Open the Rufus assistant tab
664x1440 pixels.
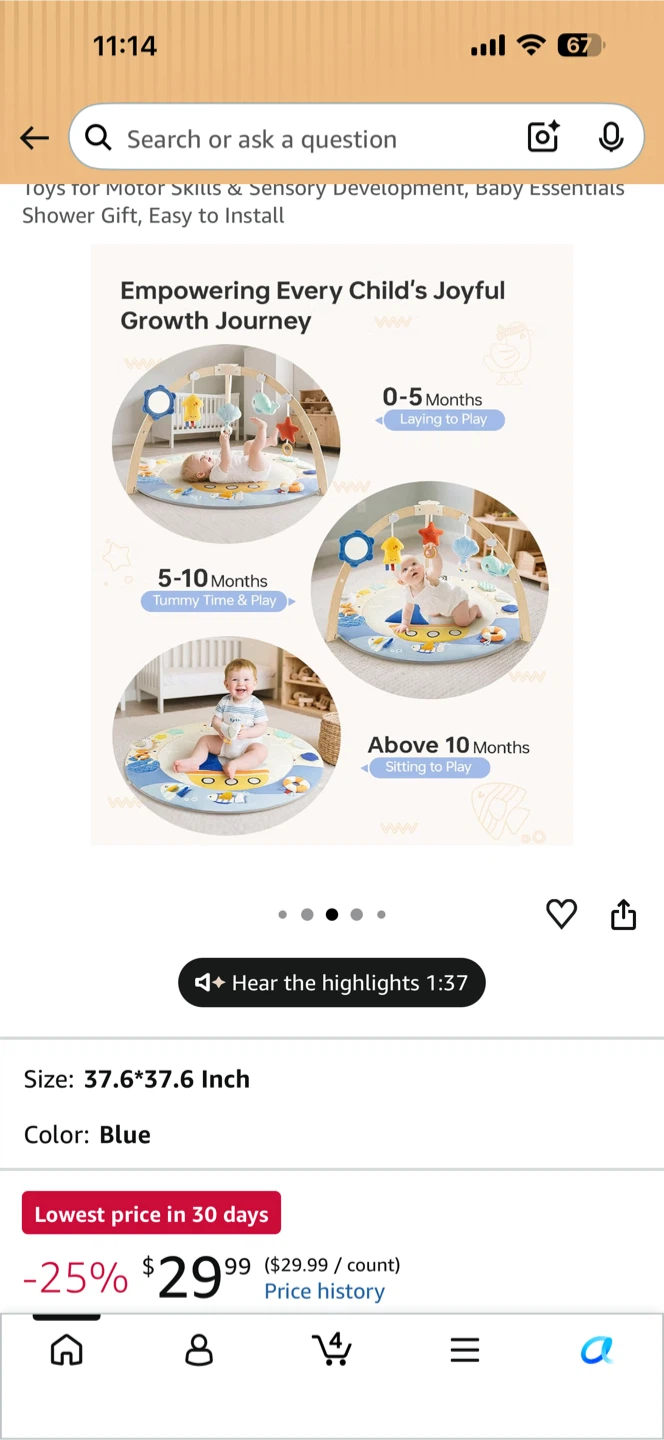click(597, 1350)
